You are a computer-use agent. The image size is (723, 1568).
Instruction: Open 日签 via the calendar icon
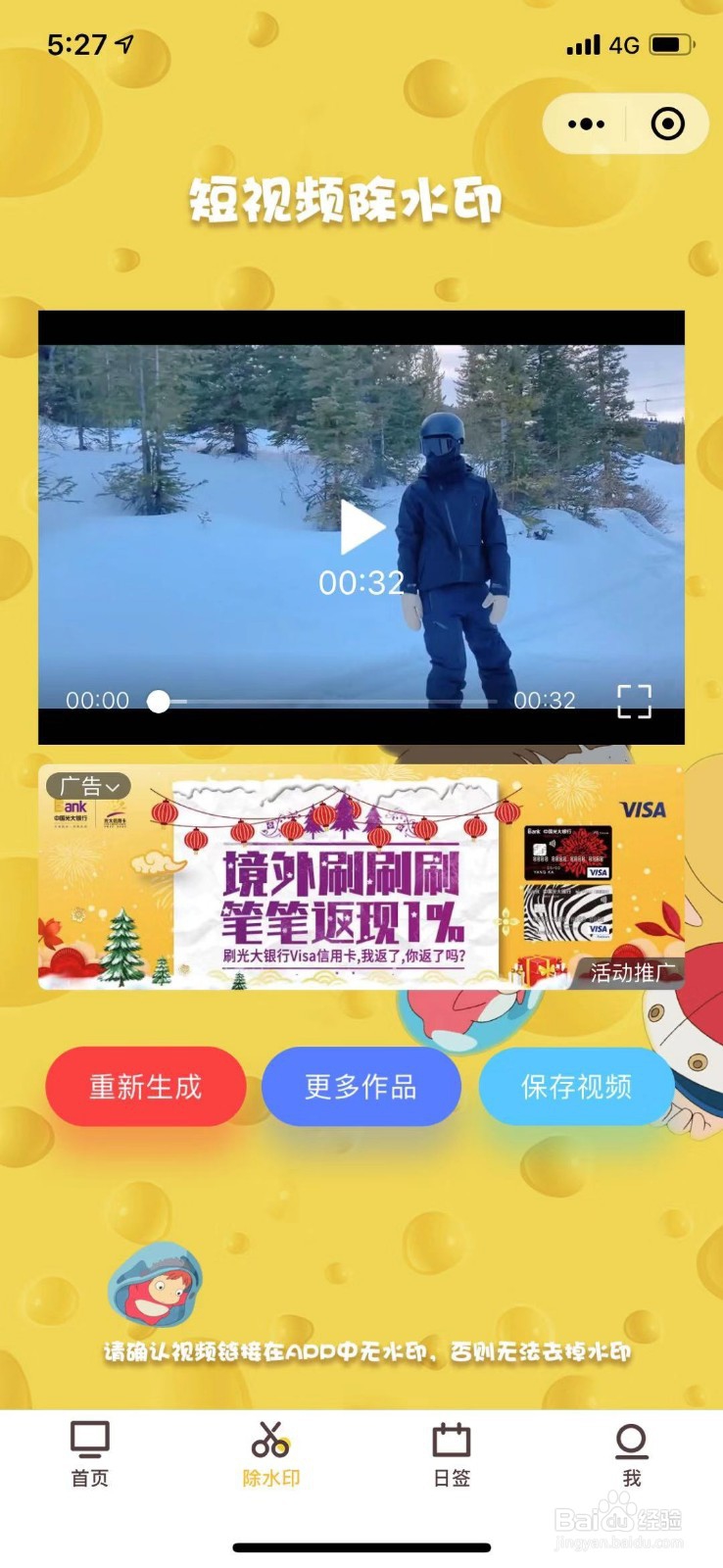pos(451,1441)
